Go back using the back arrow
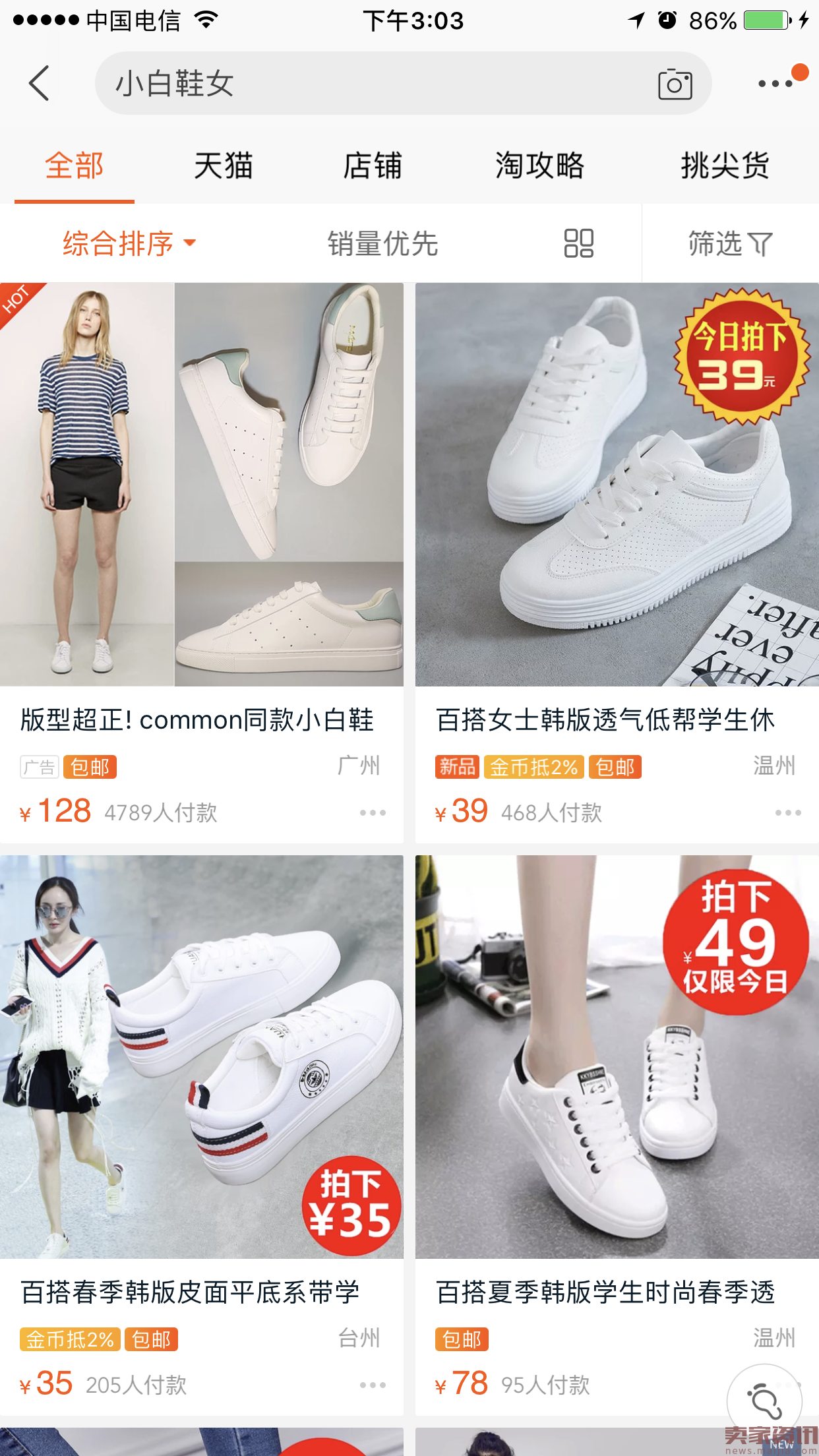 click(40, 83)
